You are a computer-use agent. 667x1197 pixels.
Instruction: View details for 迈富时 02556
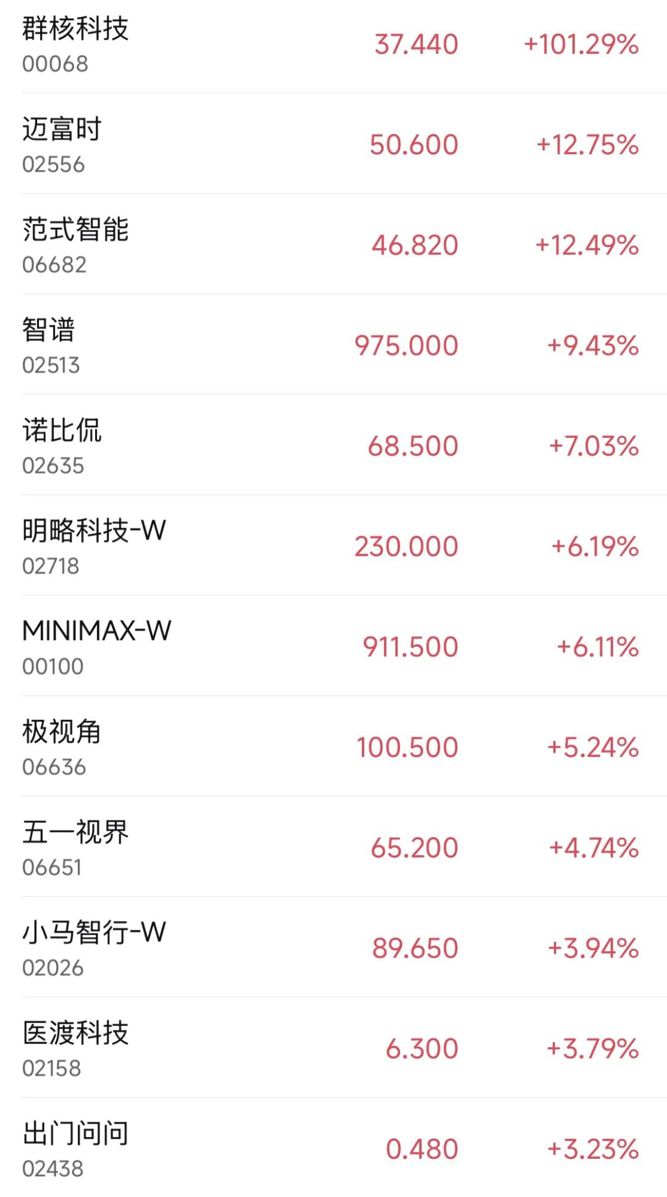(62, 131)
